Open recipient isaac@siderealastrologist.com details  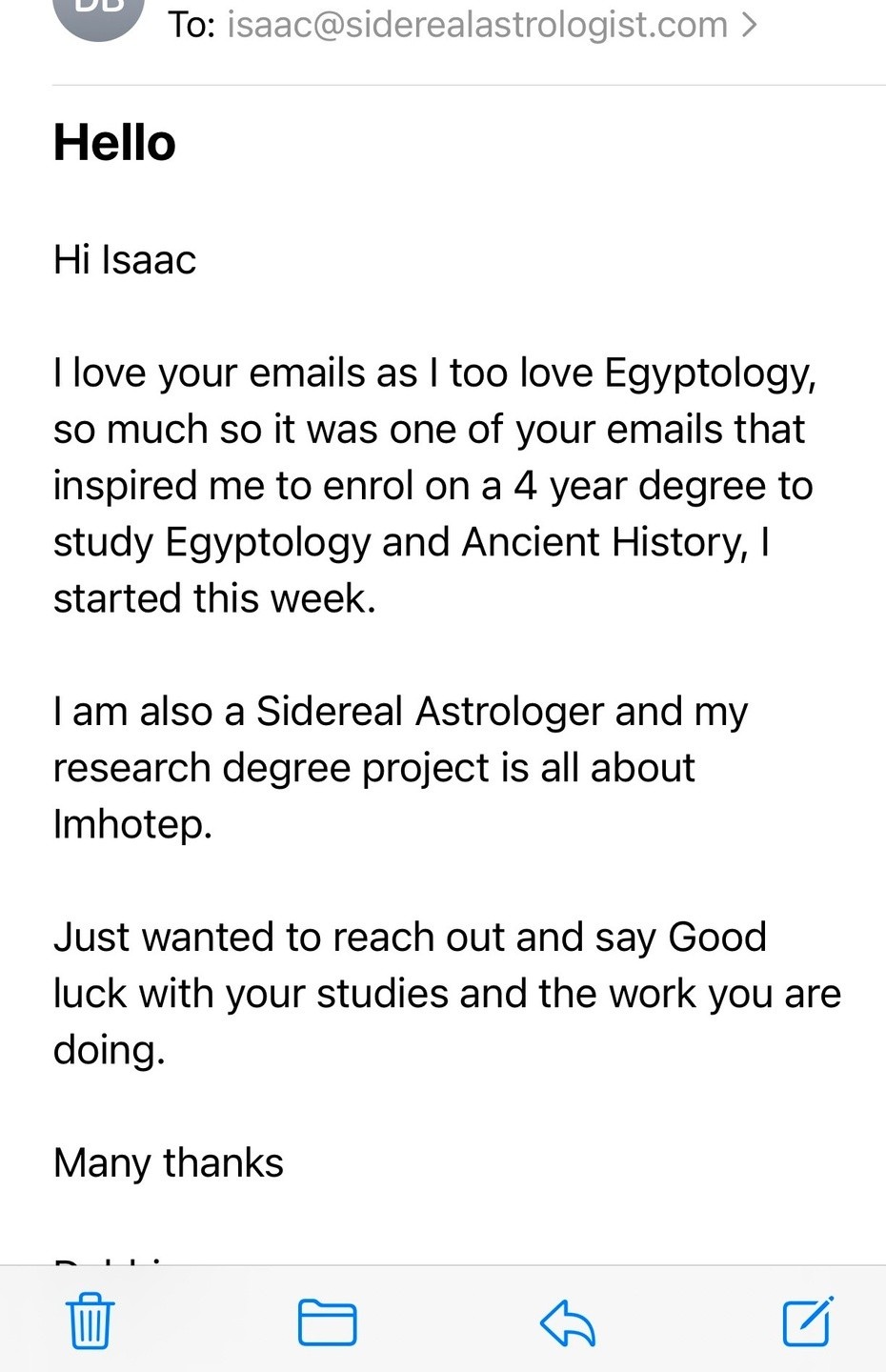coord(476,25)
